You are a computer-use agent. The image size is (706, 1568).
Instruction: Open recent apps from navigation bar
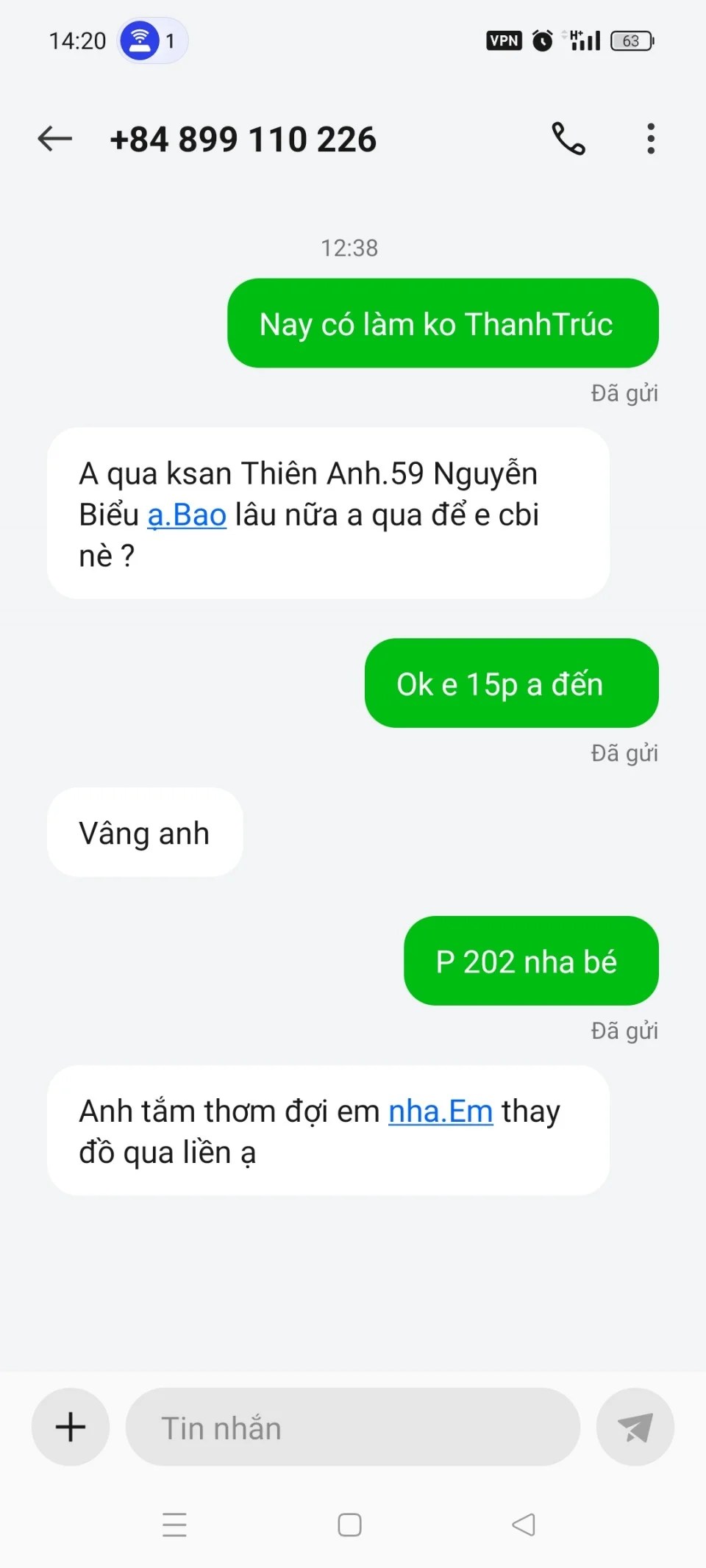click(174, 1525)
